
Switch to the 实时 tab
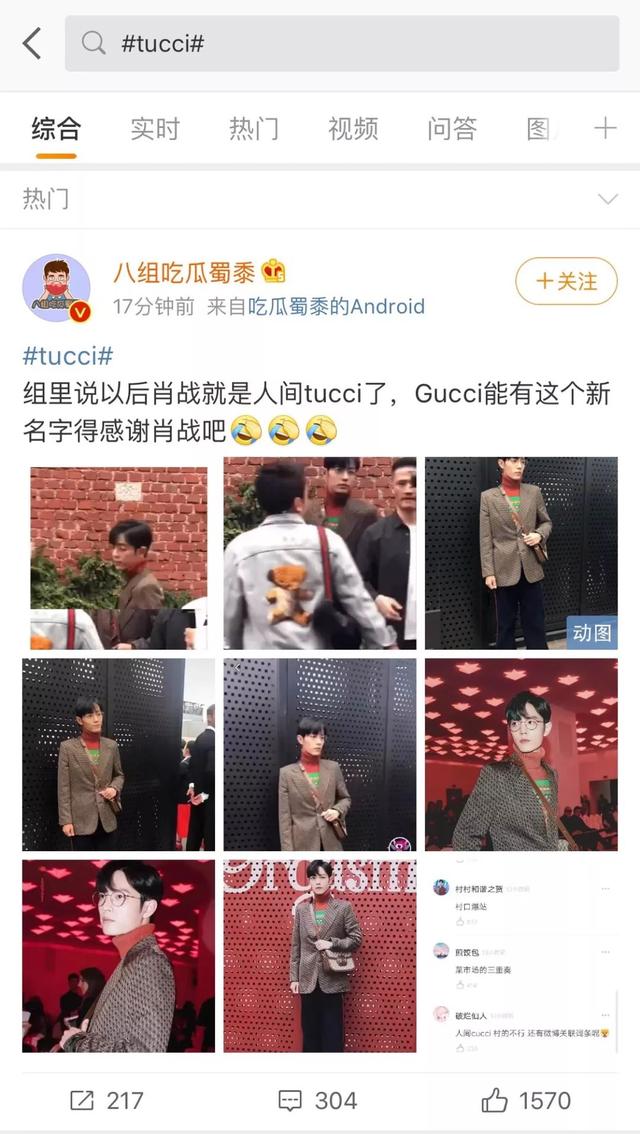coord(155,129)
